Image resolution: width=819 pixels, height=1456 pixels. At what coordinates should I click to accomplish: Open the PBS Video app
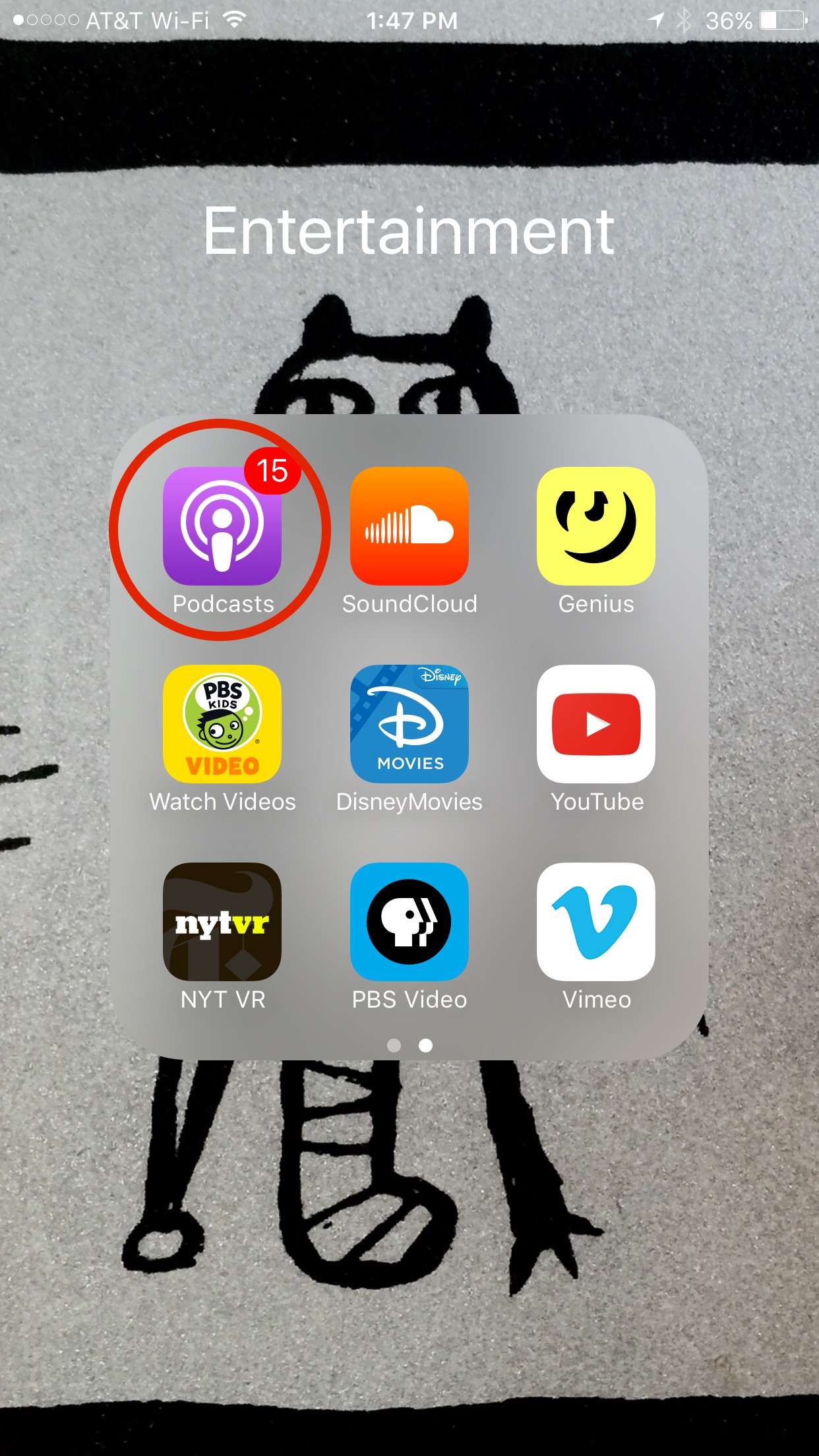click(409, 922)
